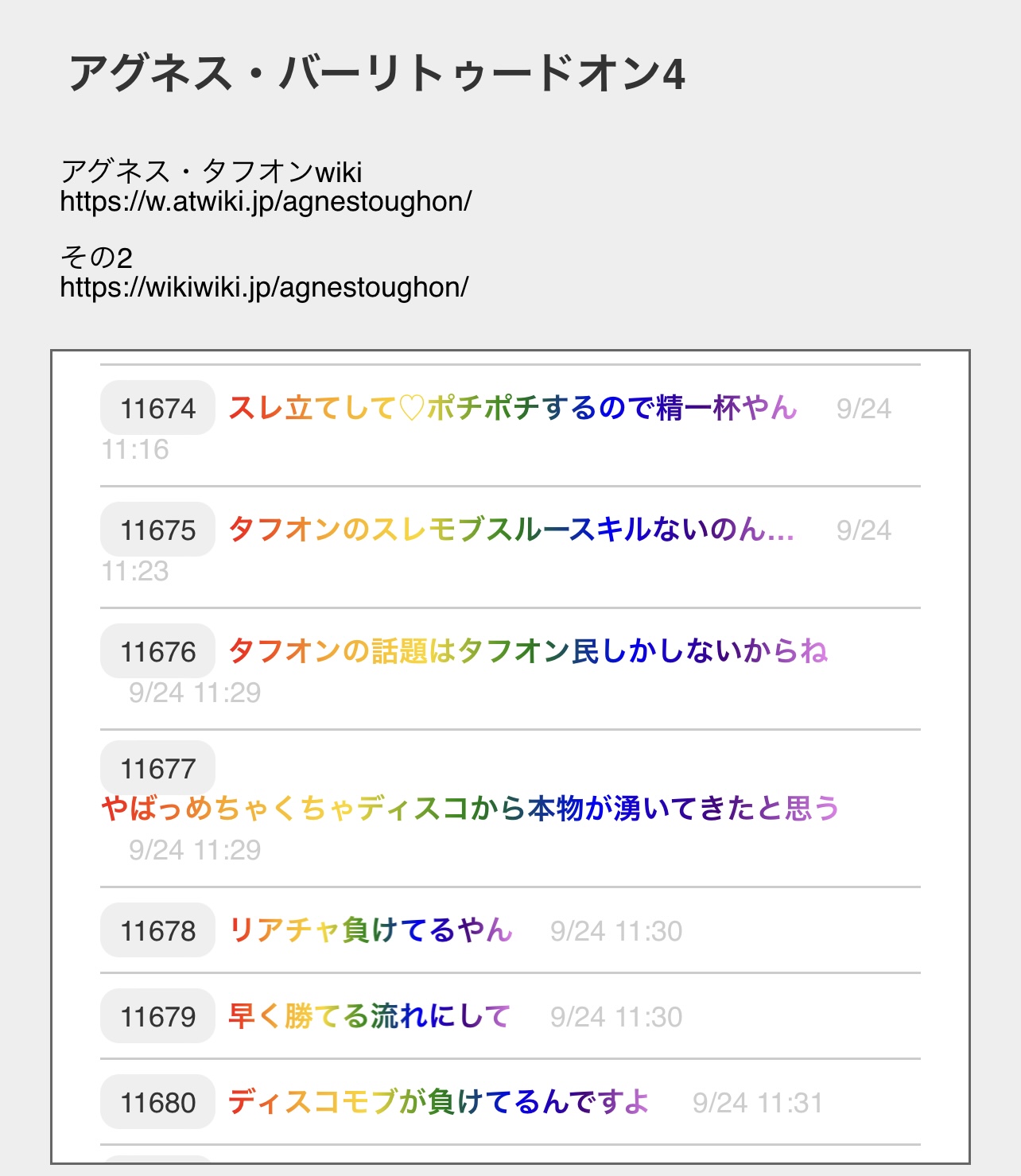Open comment number 11676 badge
This screenshot has height=1176, width=1021.
tap(157, 652)
